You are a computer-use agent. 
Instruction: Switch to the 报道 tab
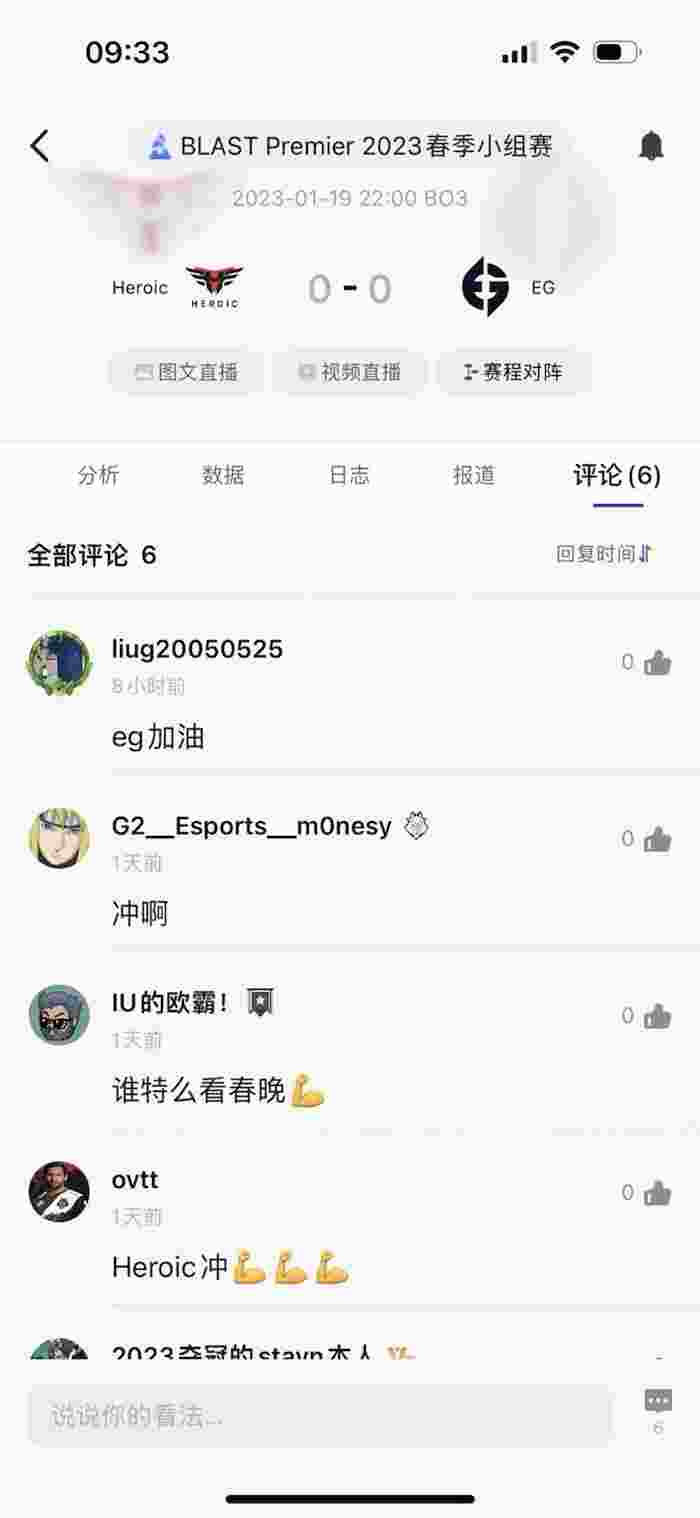pos(474,475)
